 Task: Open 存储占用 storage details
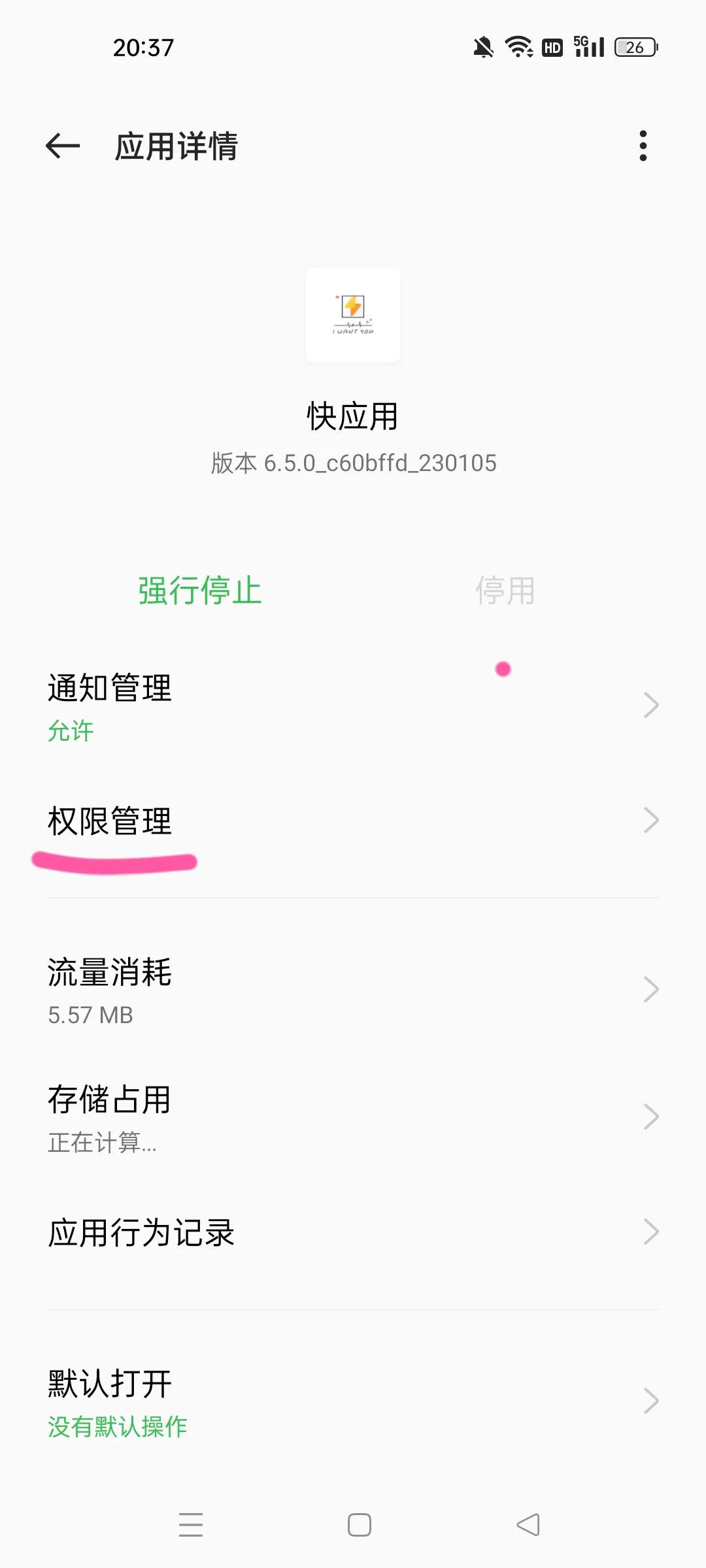(x=353, y=1117)
